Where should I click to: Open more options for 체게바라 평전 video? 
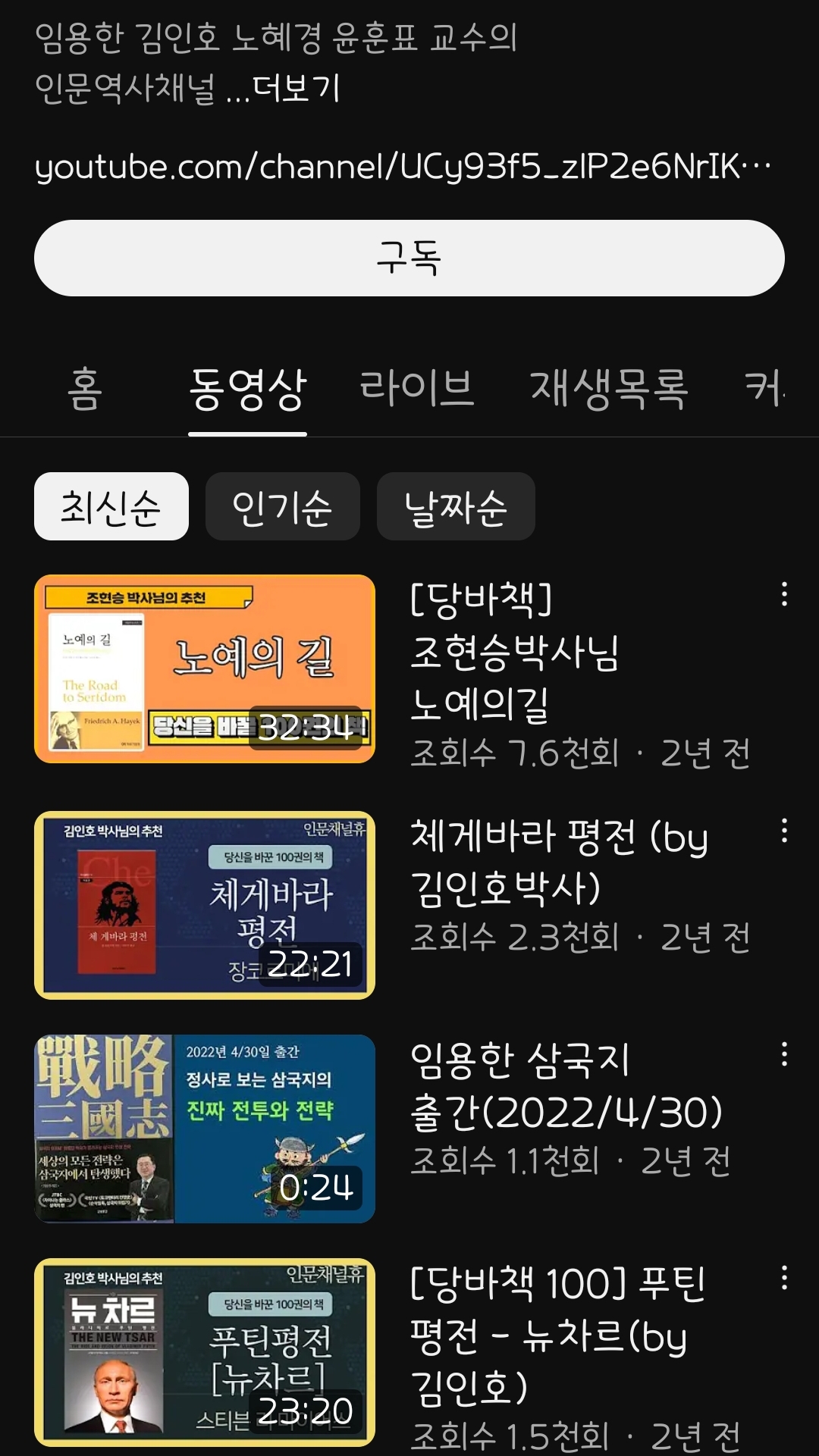point(784,831)
